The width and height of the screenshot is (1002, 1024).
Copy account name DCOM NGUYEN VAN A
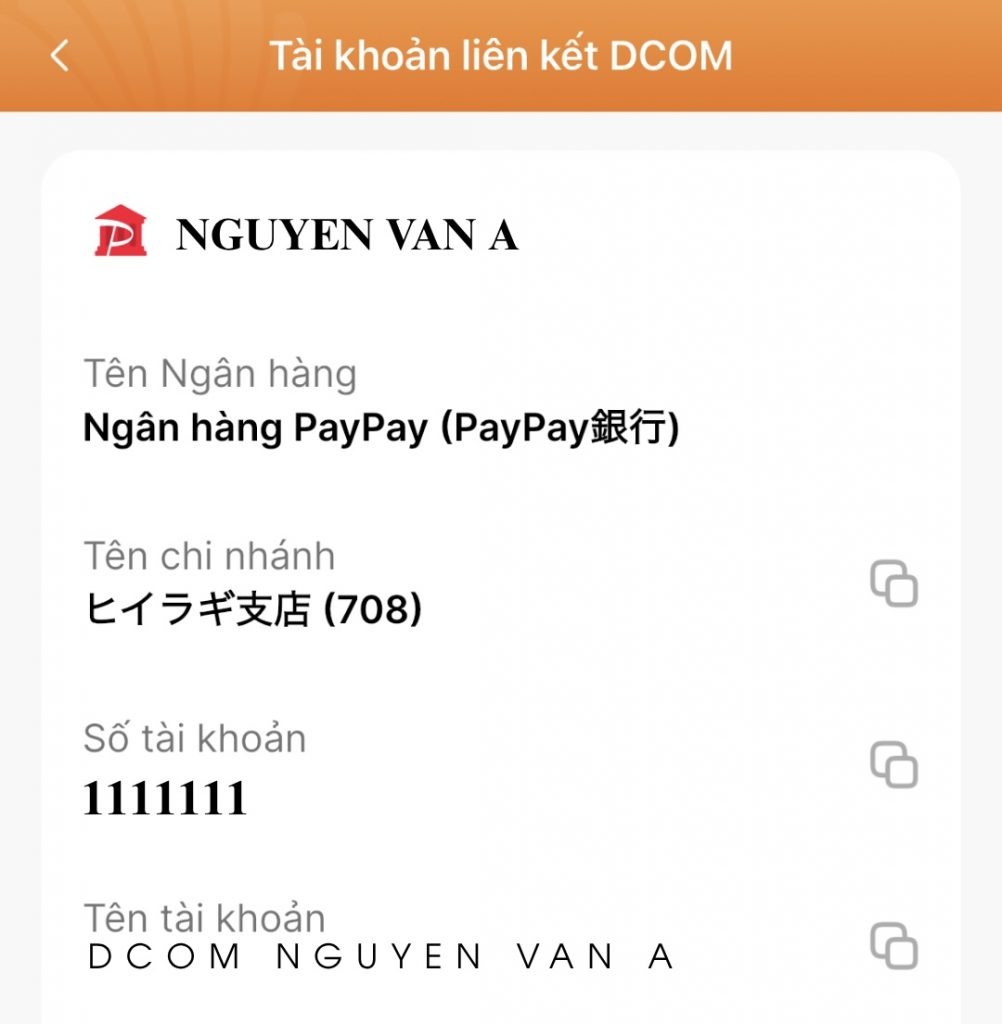[x=893, y=946]
